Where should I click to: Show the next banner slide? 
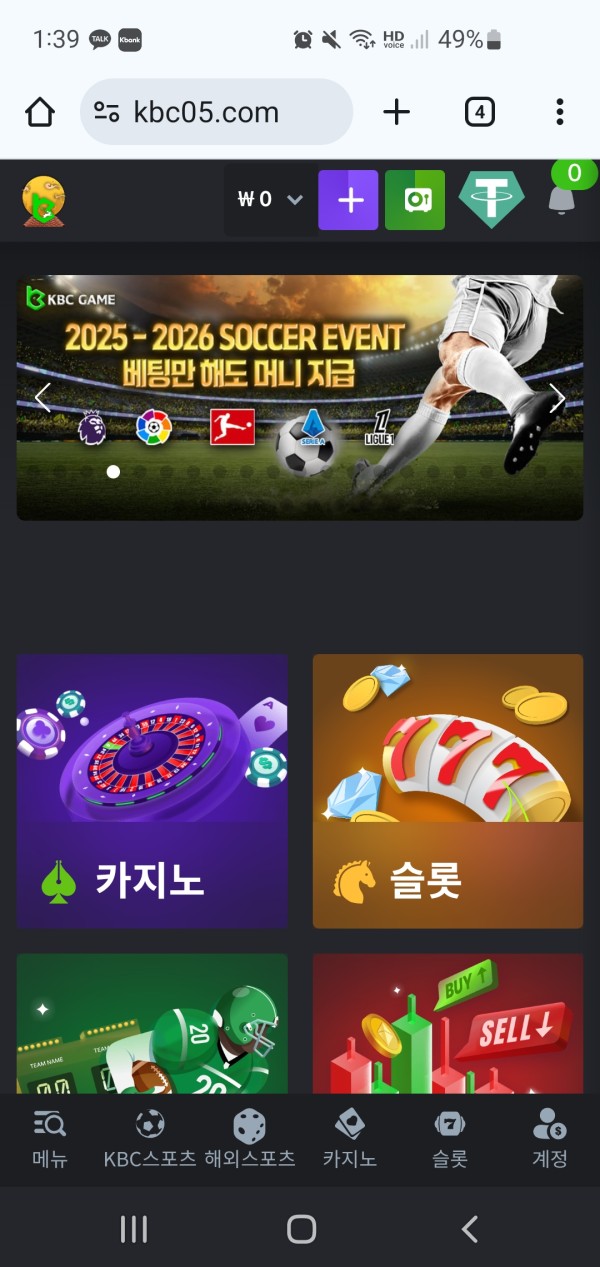[x=557, y=398]
